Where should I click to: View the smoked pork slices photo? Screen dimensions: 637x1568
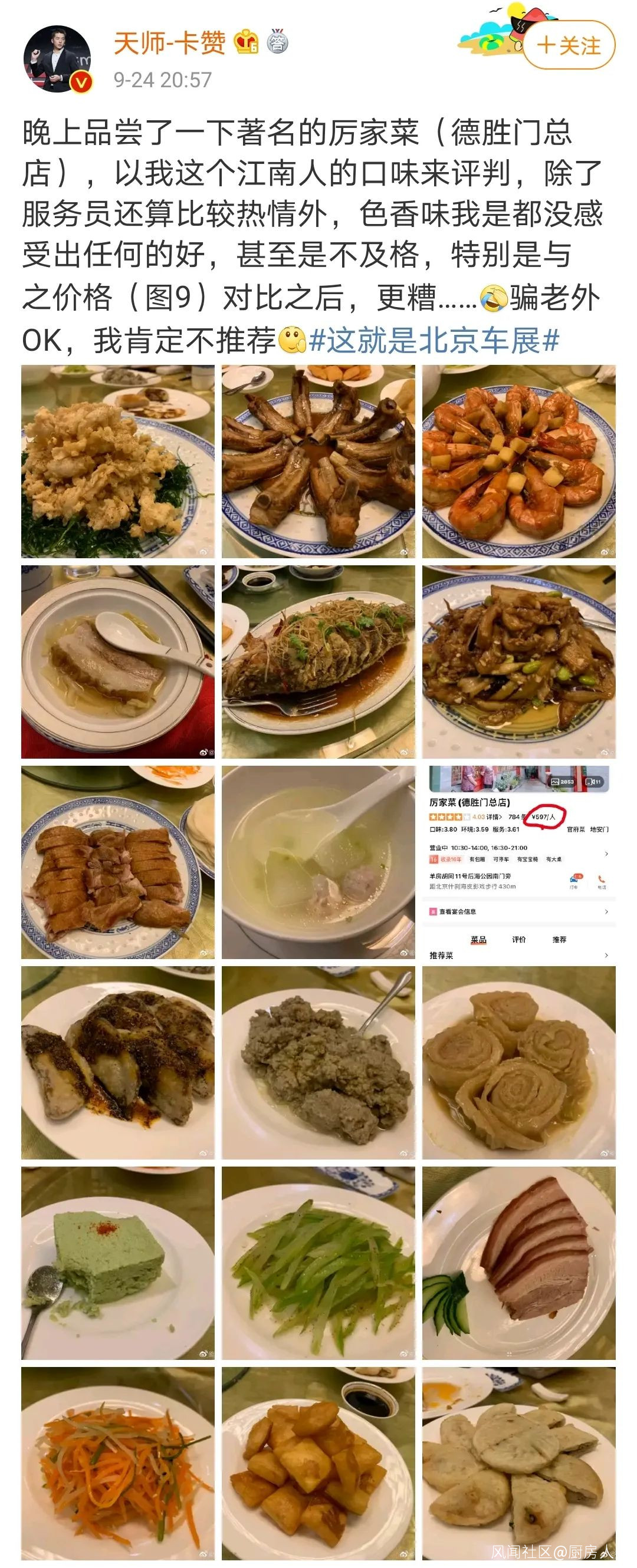pyautogui.click(x=519, y=1263)
